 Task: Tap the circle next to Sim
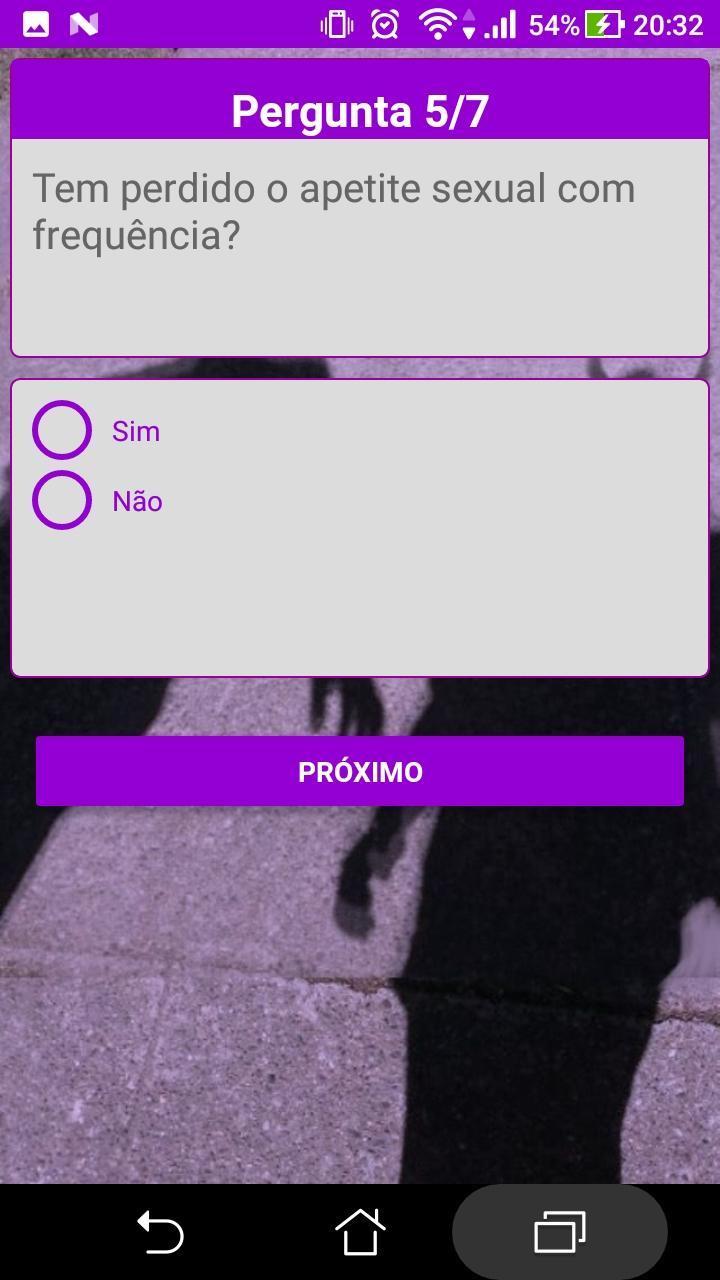(x=61, y=431)
